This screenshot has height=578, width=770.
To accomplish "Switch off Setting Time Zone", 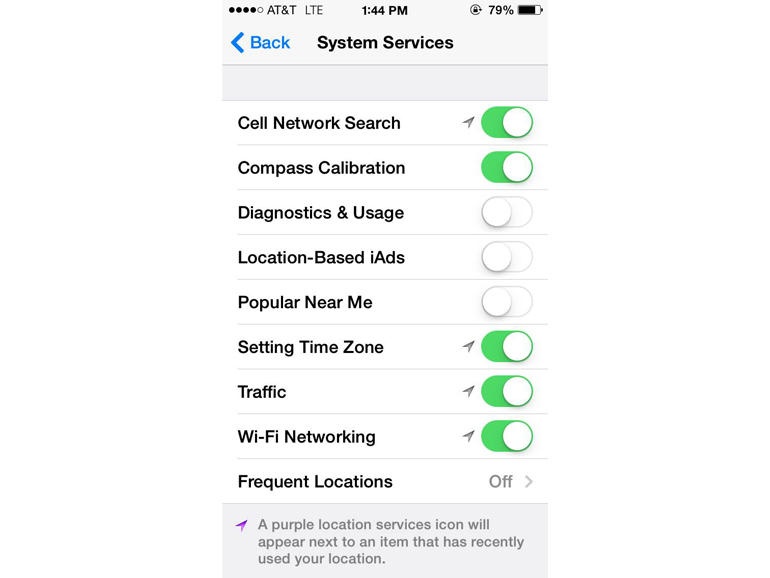I will tap(506, 347).
